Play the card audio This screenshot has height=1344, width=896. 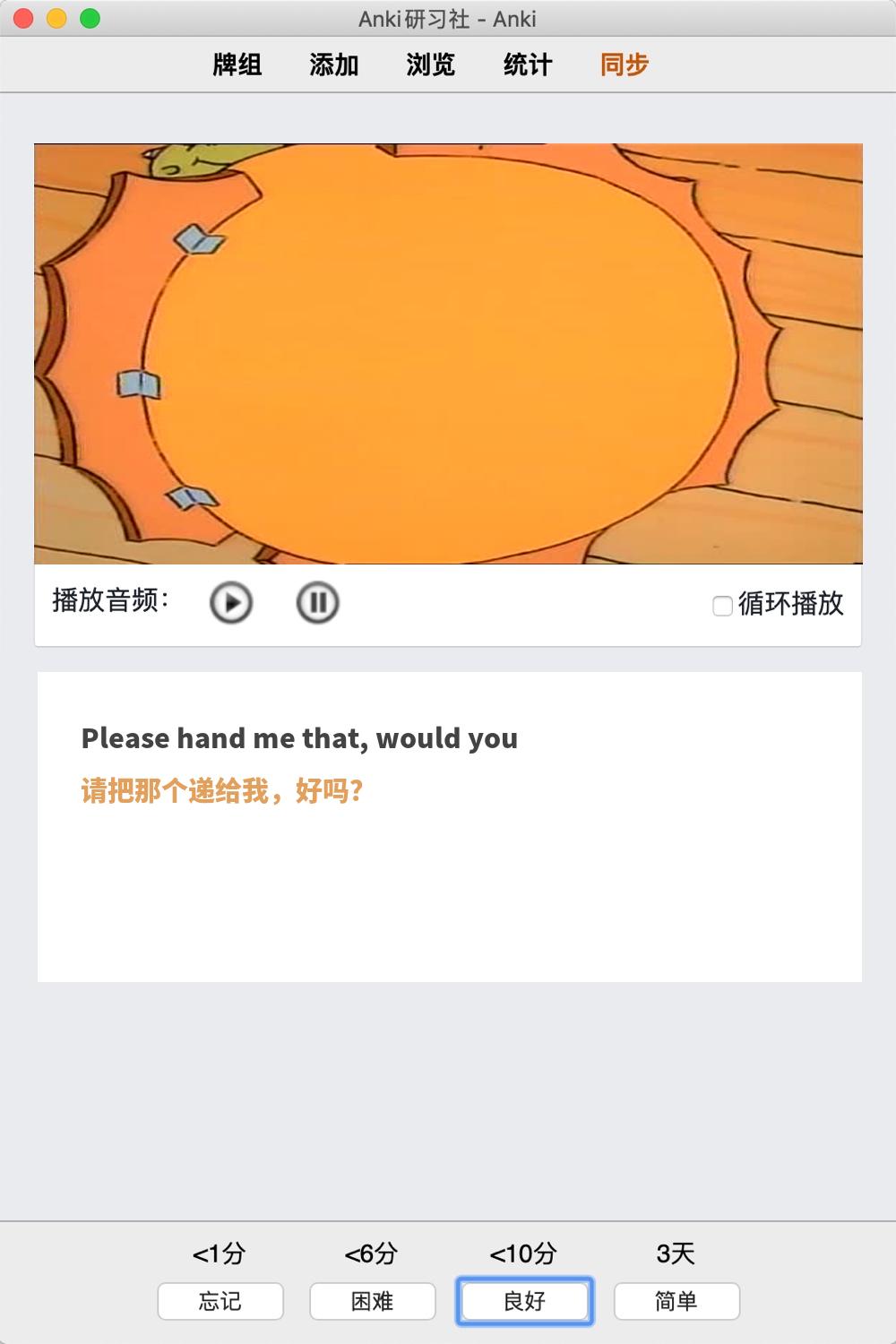click(231, 602)
